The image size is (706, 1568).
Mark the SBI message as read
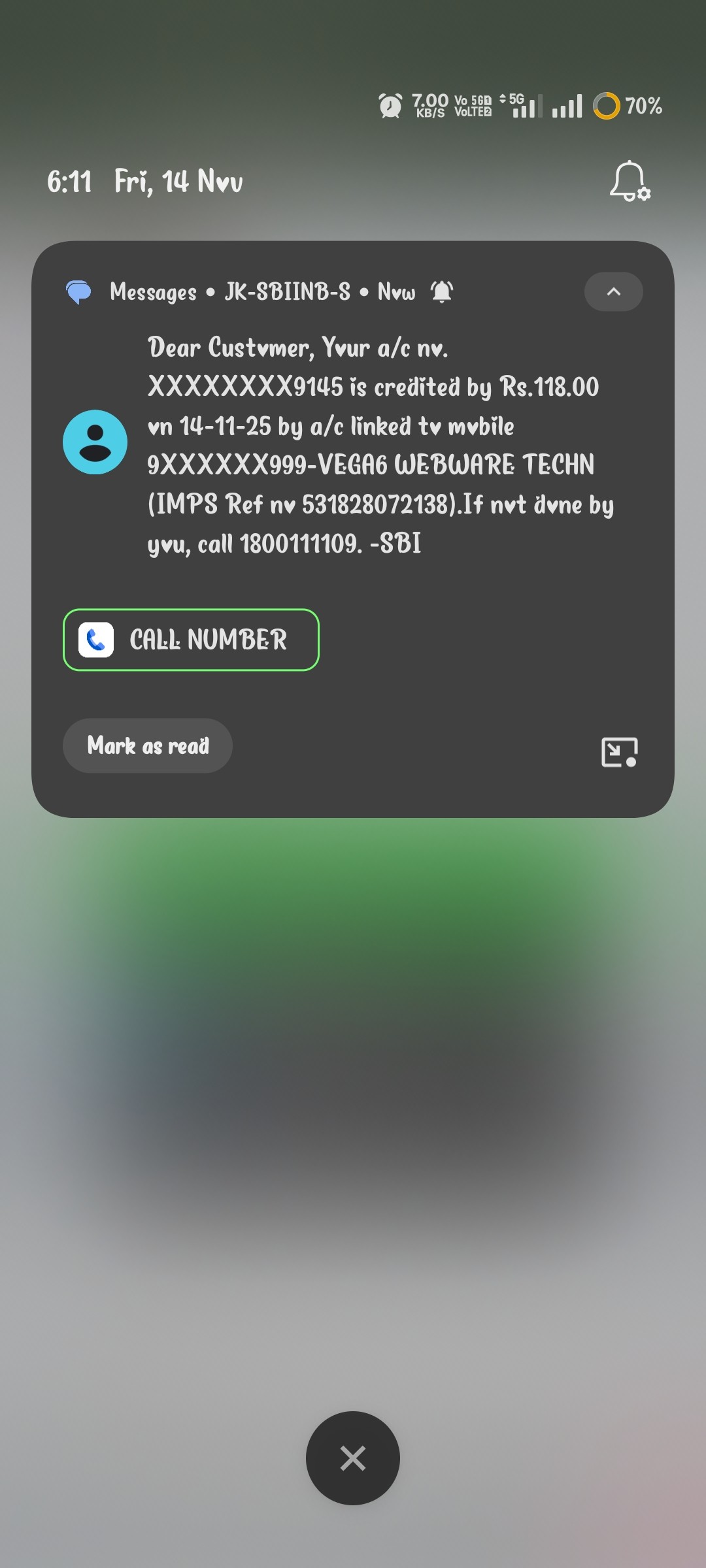(x=148, y=746)
